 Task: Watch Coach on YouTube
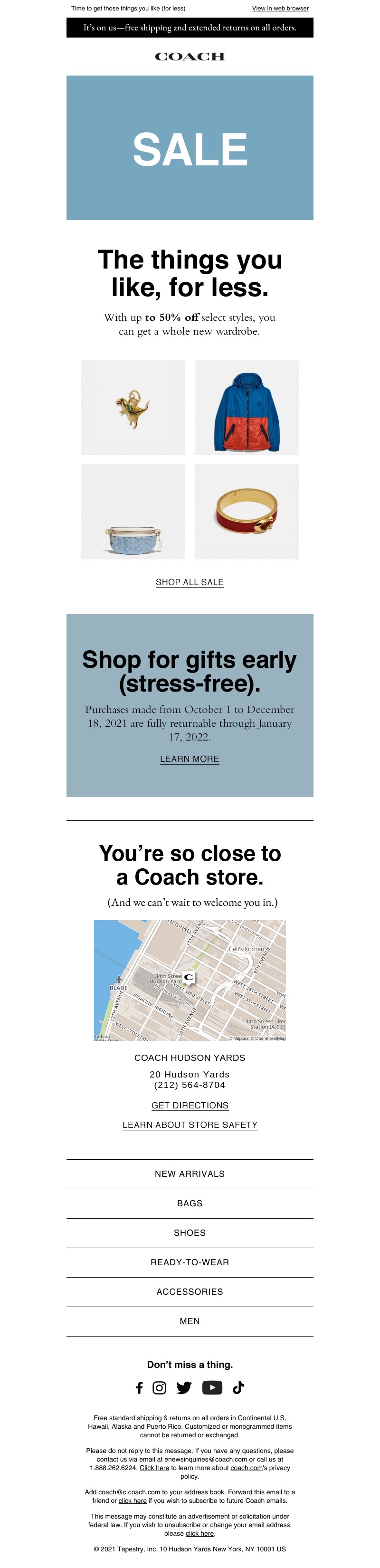[211, 1387]
